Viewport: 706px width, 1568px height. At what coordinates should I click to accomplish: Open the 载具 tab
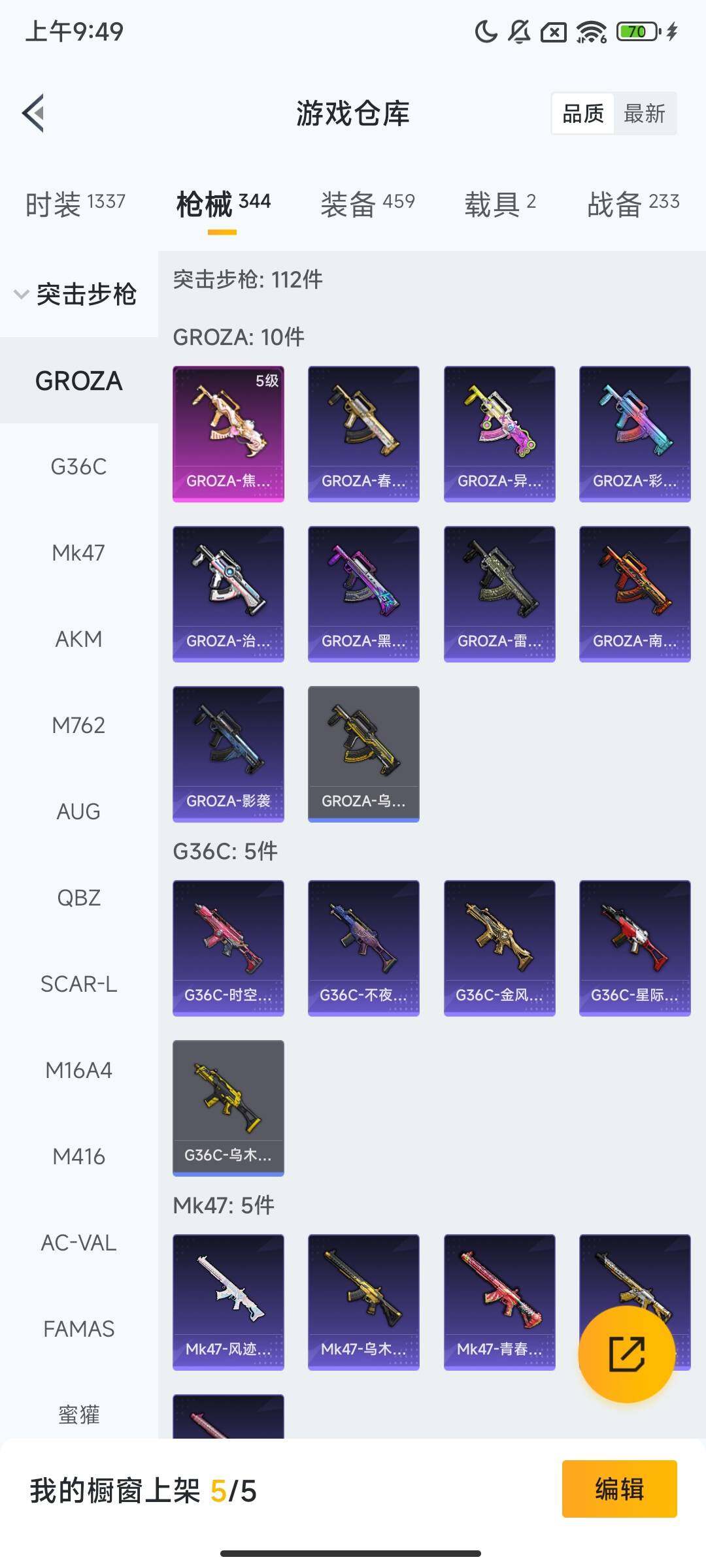(500, 204)
